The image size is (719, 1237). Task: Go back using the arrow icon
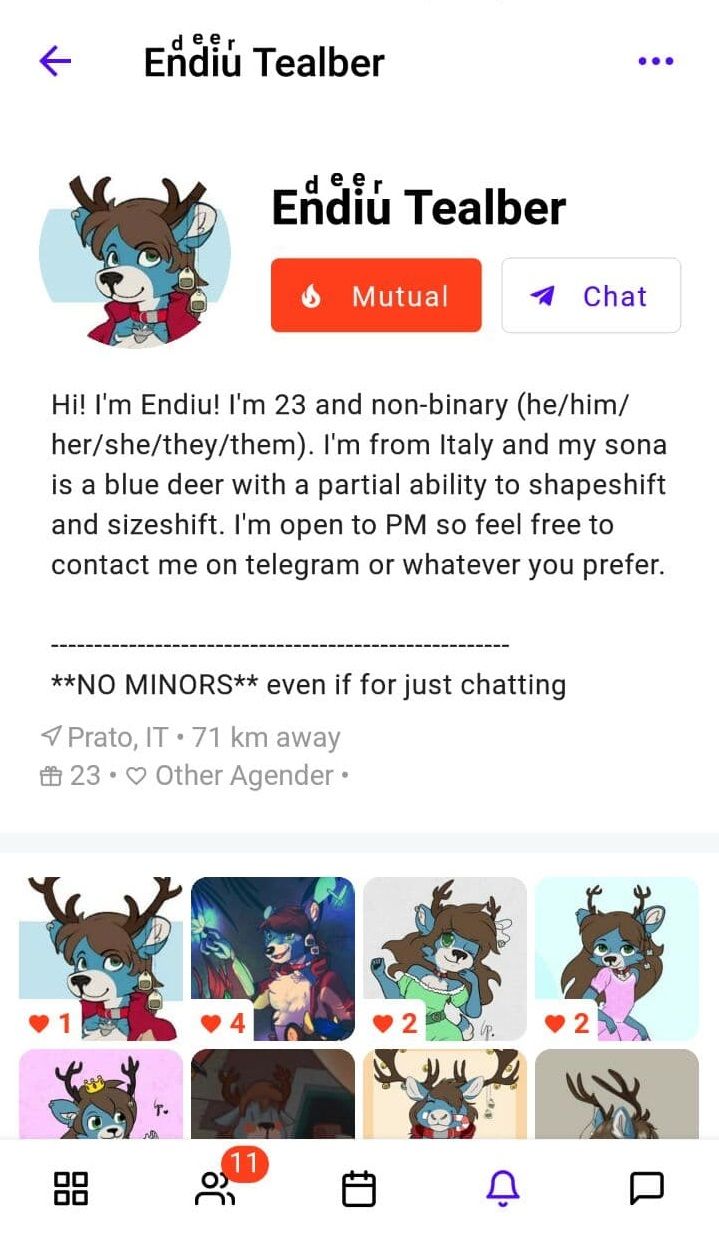(55, 61)
